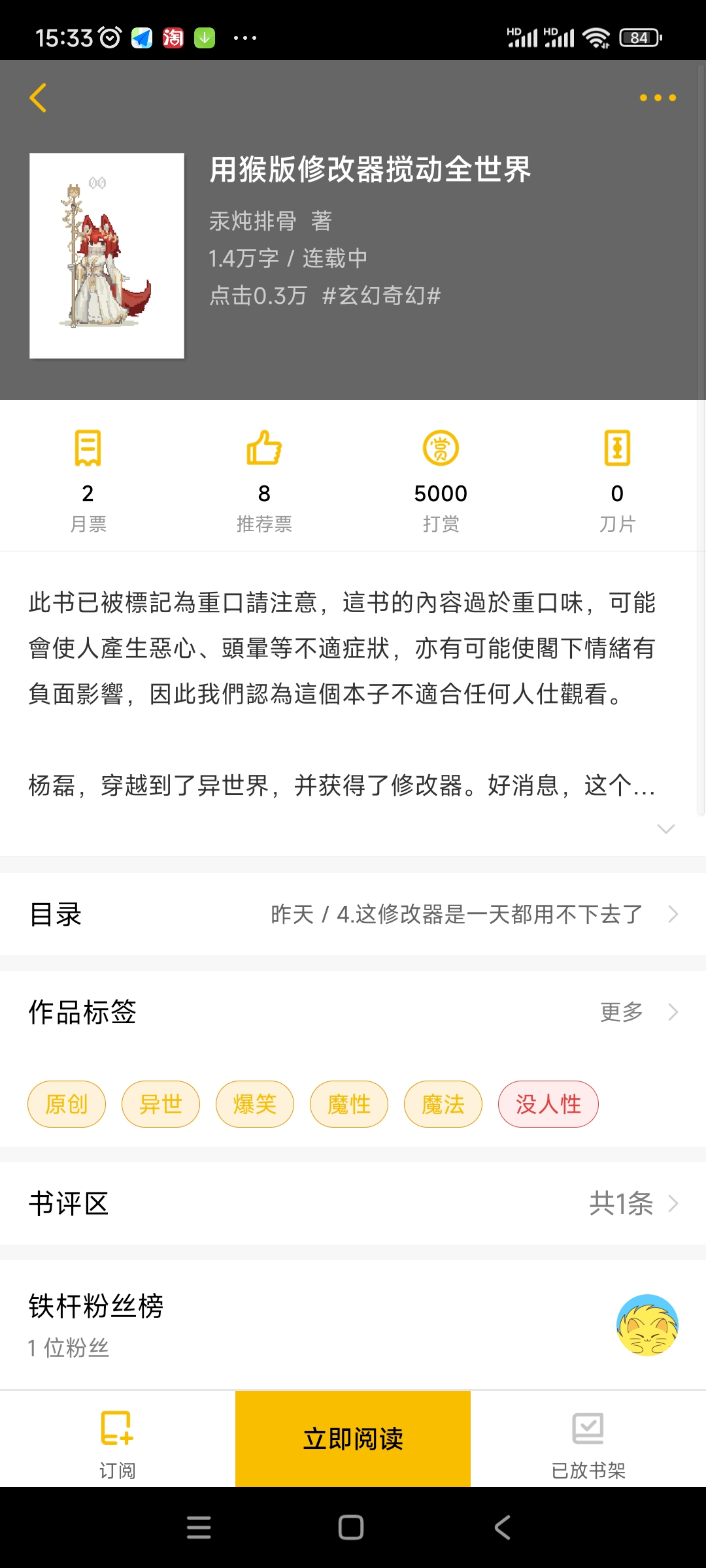Open the 目录 chapter list

coord(353,914)
